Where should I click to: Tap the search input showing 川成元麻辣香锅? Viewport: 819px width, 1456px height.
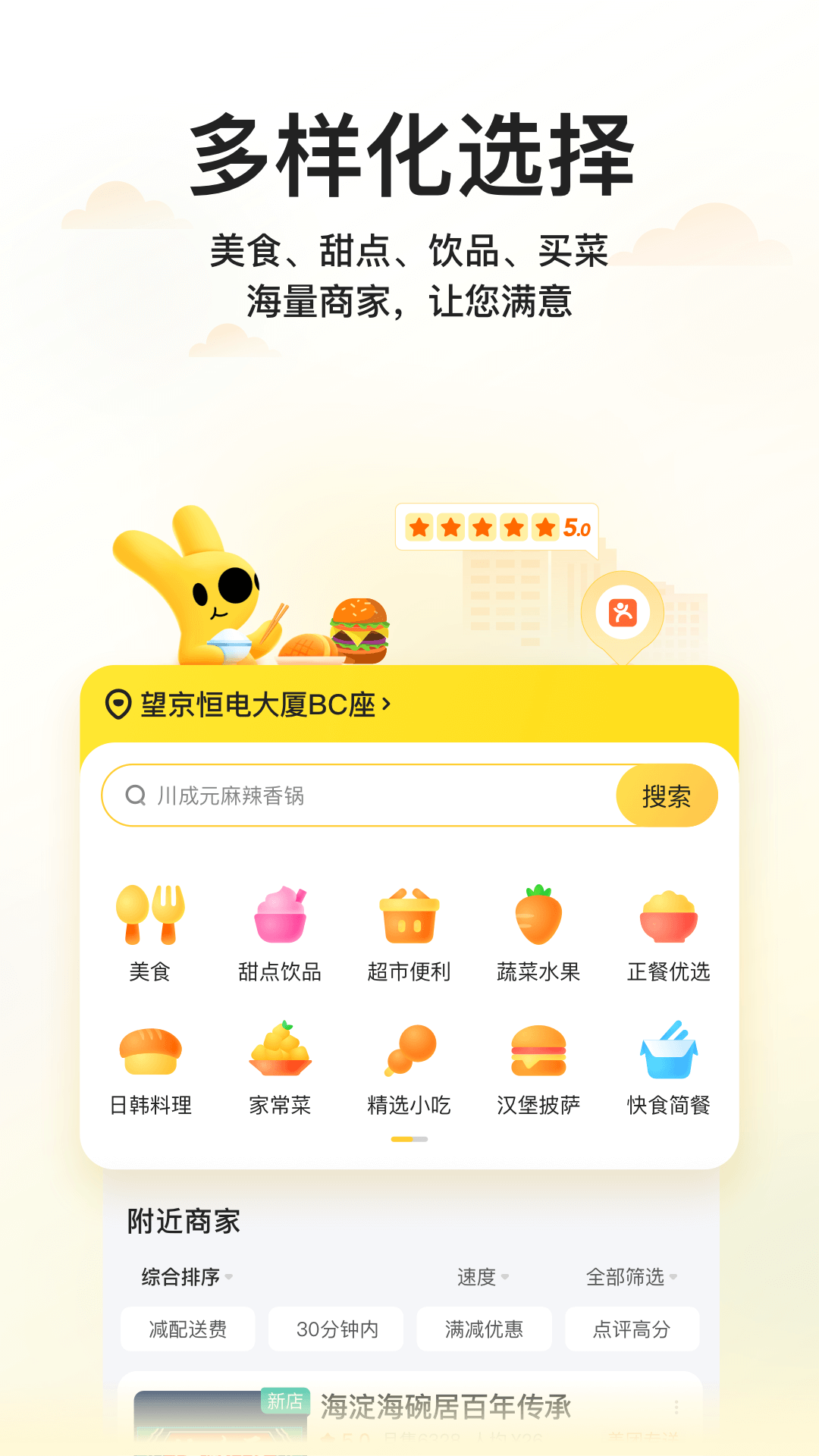(356, 795)
